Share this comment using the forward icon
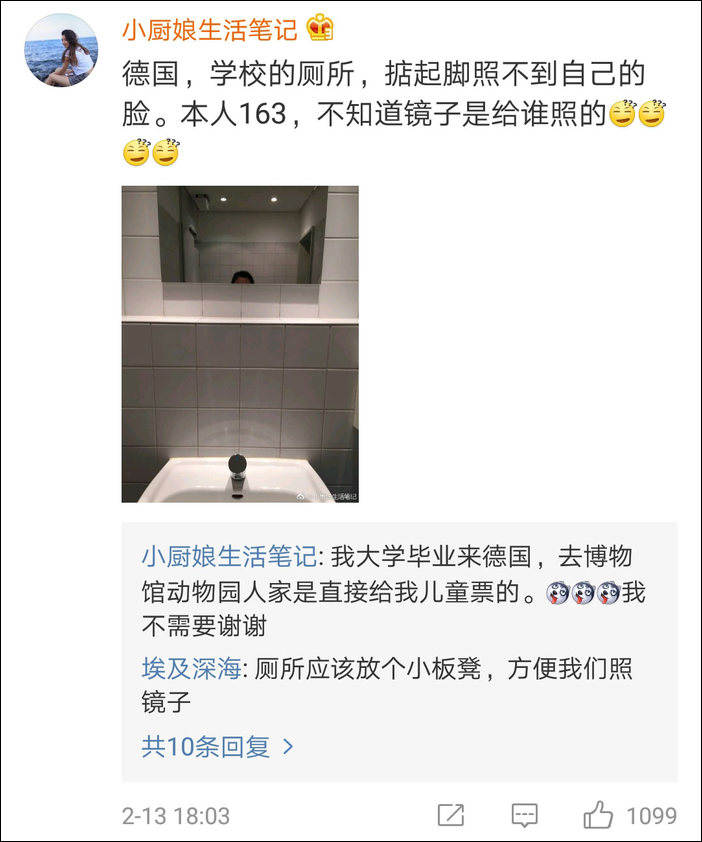702x842 pixels. pyautogui.click(x=451, y=815)
